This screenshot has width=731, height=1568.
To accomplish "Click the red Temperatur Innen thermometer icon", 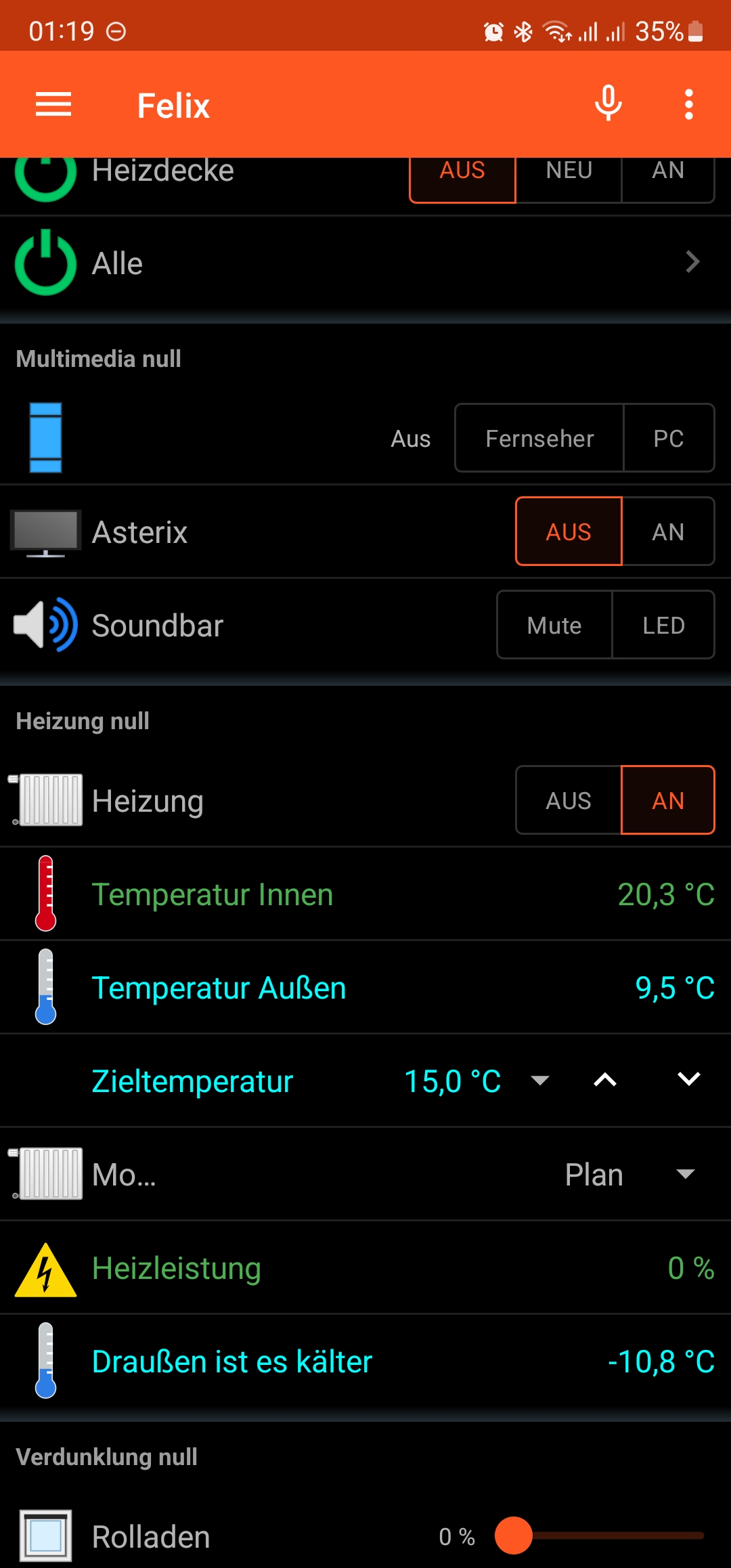I will (x=45, y=894).
